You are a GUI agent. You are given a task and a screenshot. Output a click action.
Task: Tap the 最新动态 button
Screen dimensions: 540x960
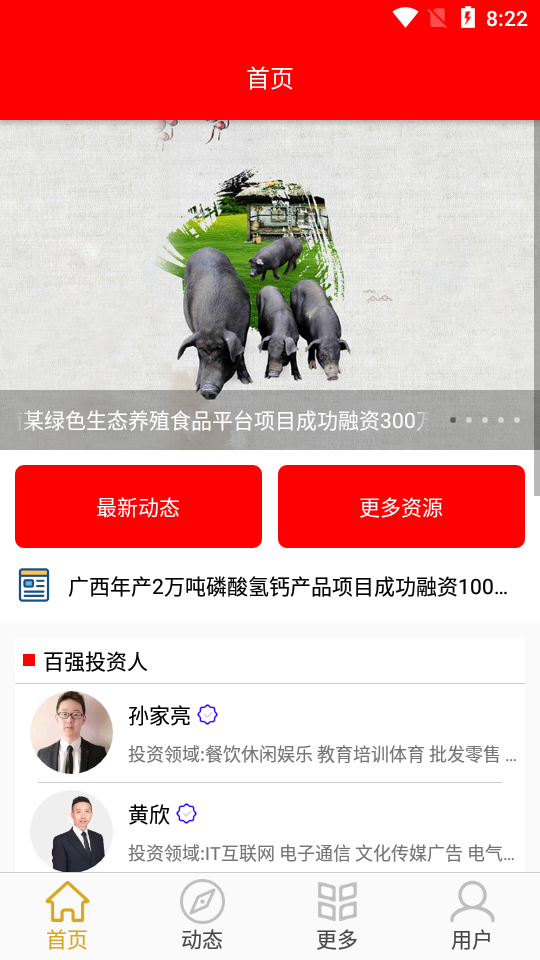[138, 506]
